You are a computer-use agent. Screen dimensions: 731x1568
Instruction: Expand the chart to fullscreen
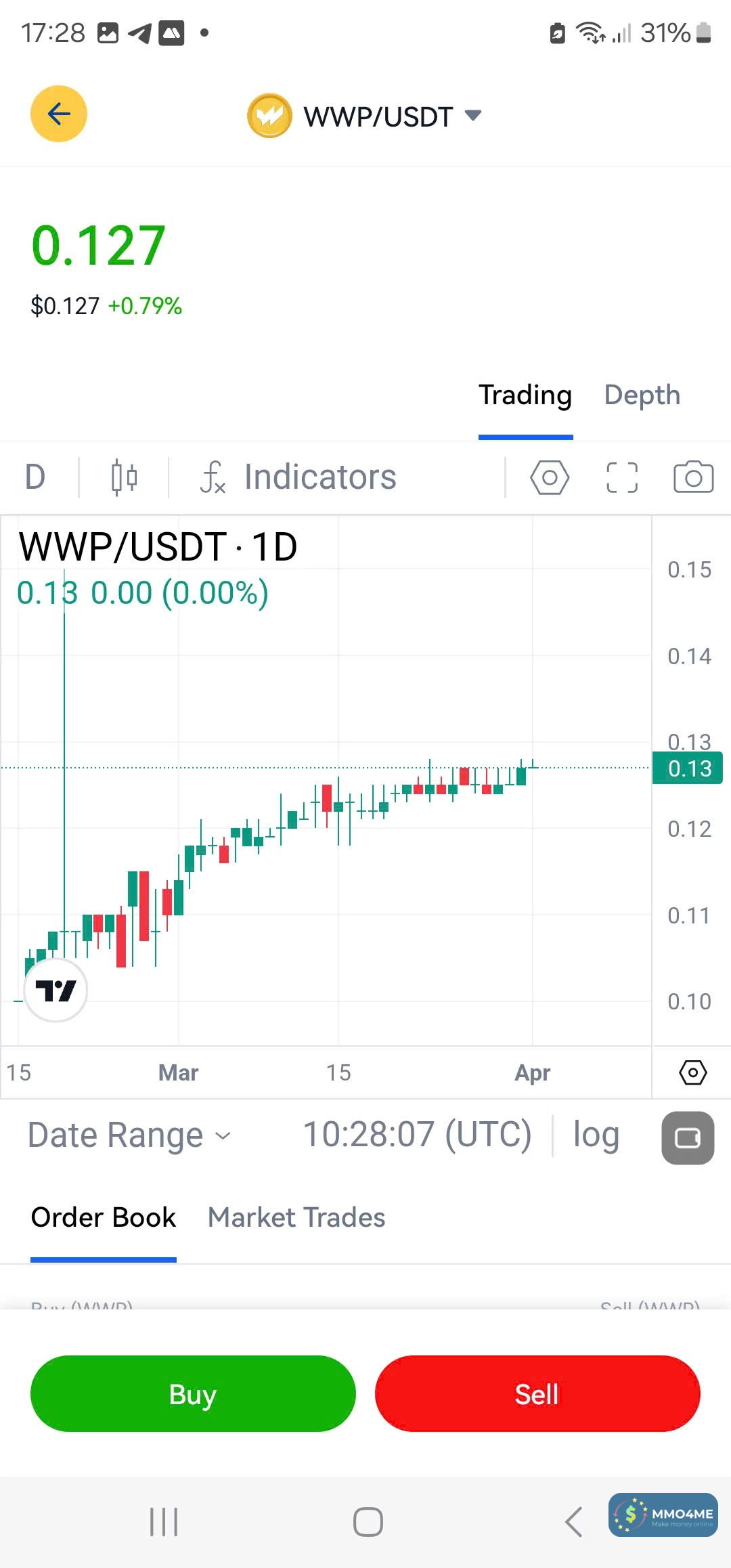click(621, 477)
